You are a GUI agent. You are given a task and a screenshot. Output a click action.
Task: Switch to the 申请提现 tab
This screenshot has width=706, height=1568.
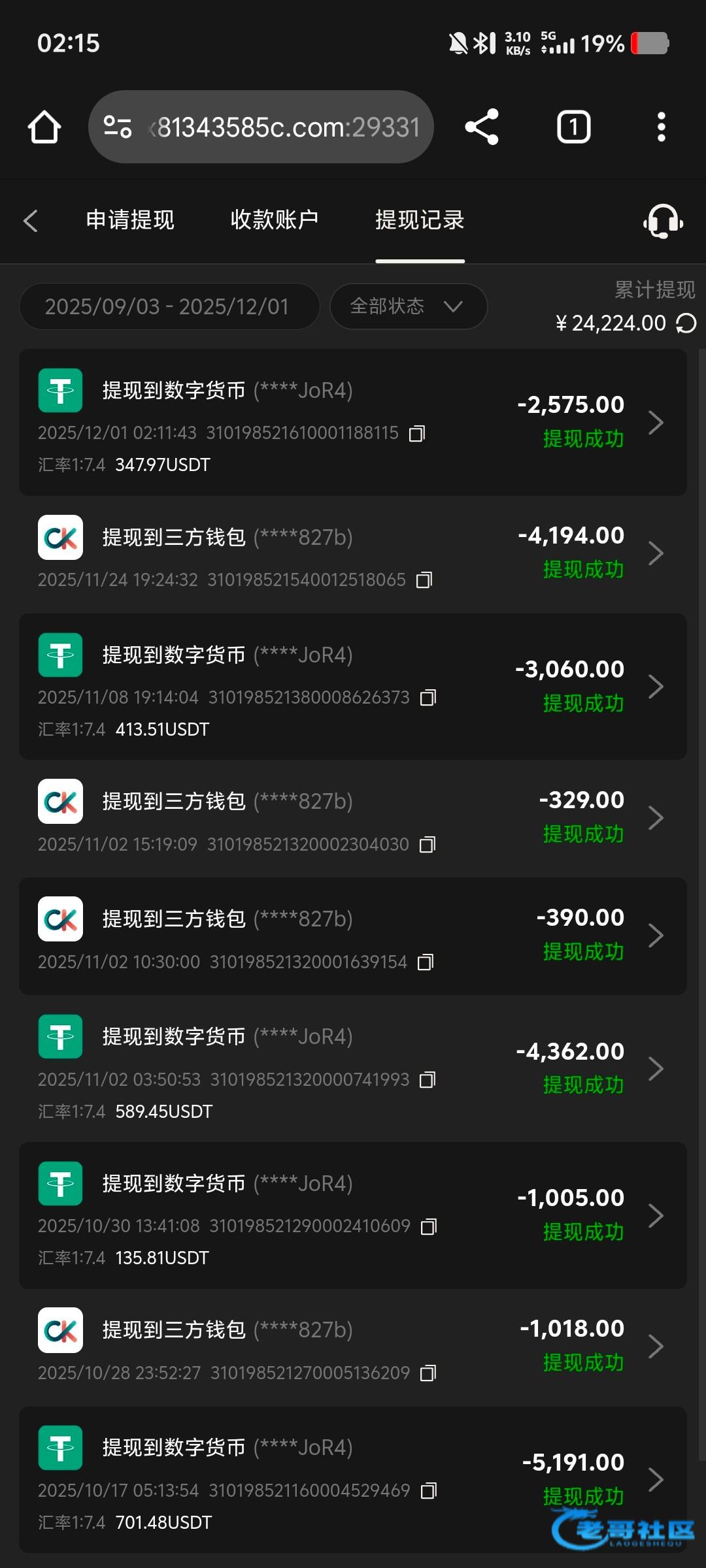(x=130, y=220)
